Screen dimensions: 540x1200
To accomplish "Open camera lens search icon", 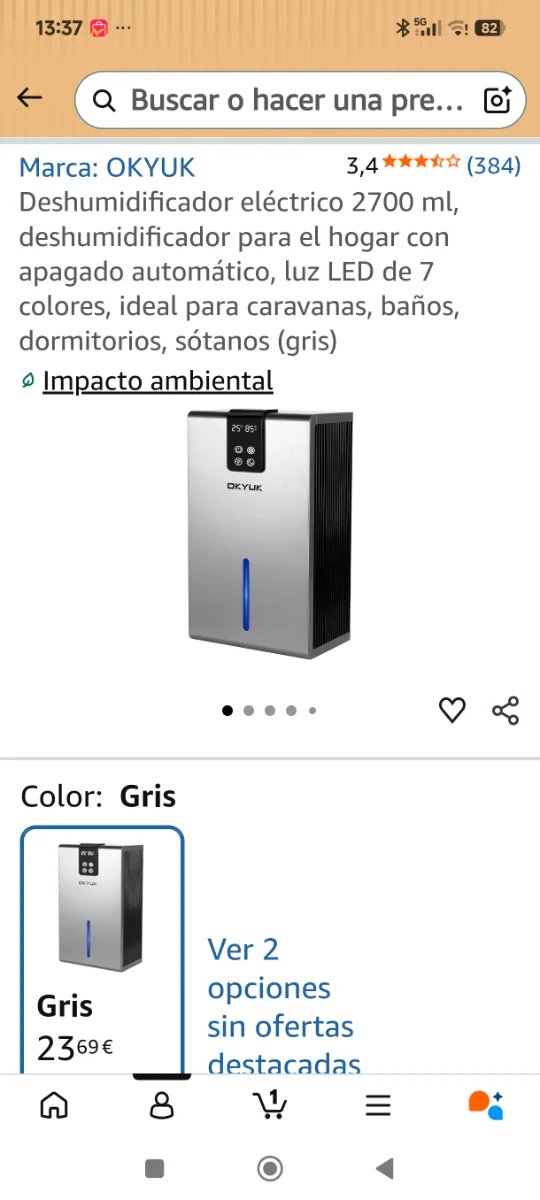I will (x=497, y=100).
